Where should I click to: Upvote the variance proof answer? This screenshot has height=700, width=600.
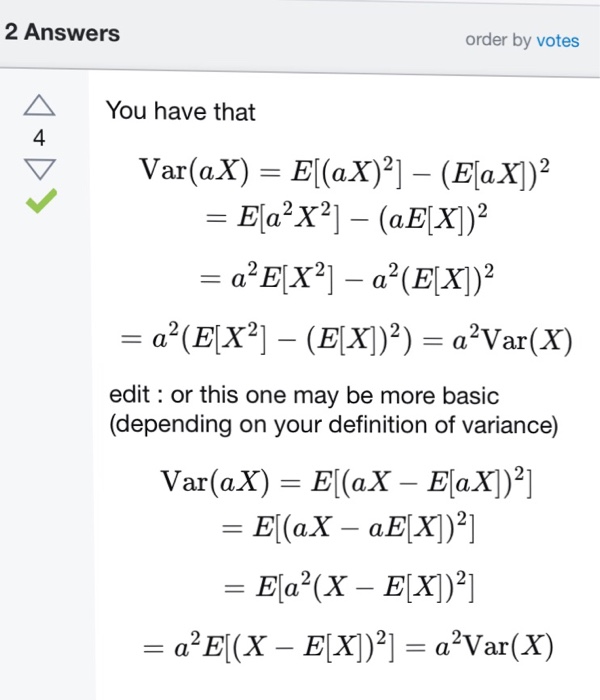41,106
